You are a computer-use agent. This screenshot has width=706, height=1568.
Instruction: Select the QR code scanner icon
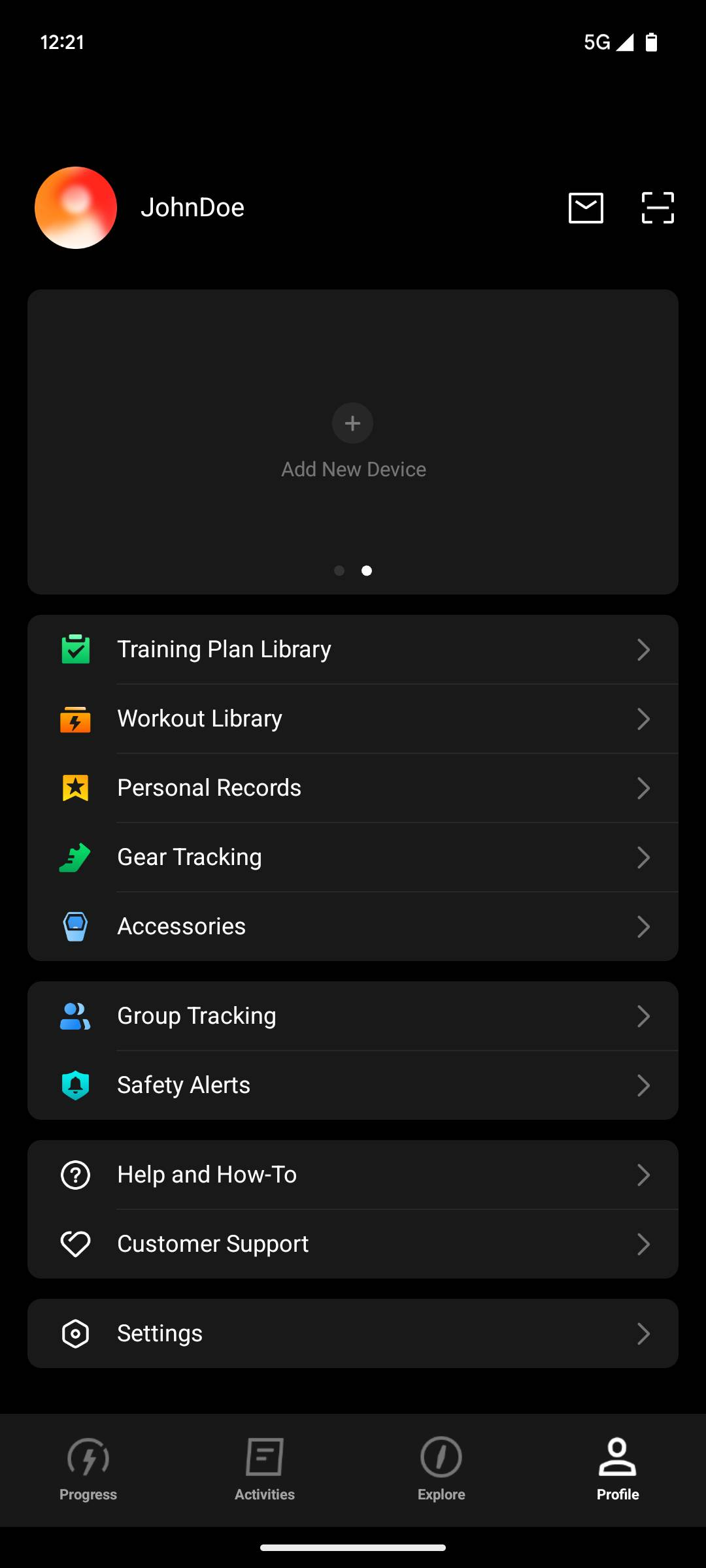click(656, 207)
